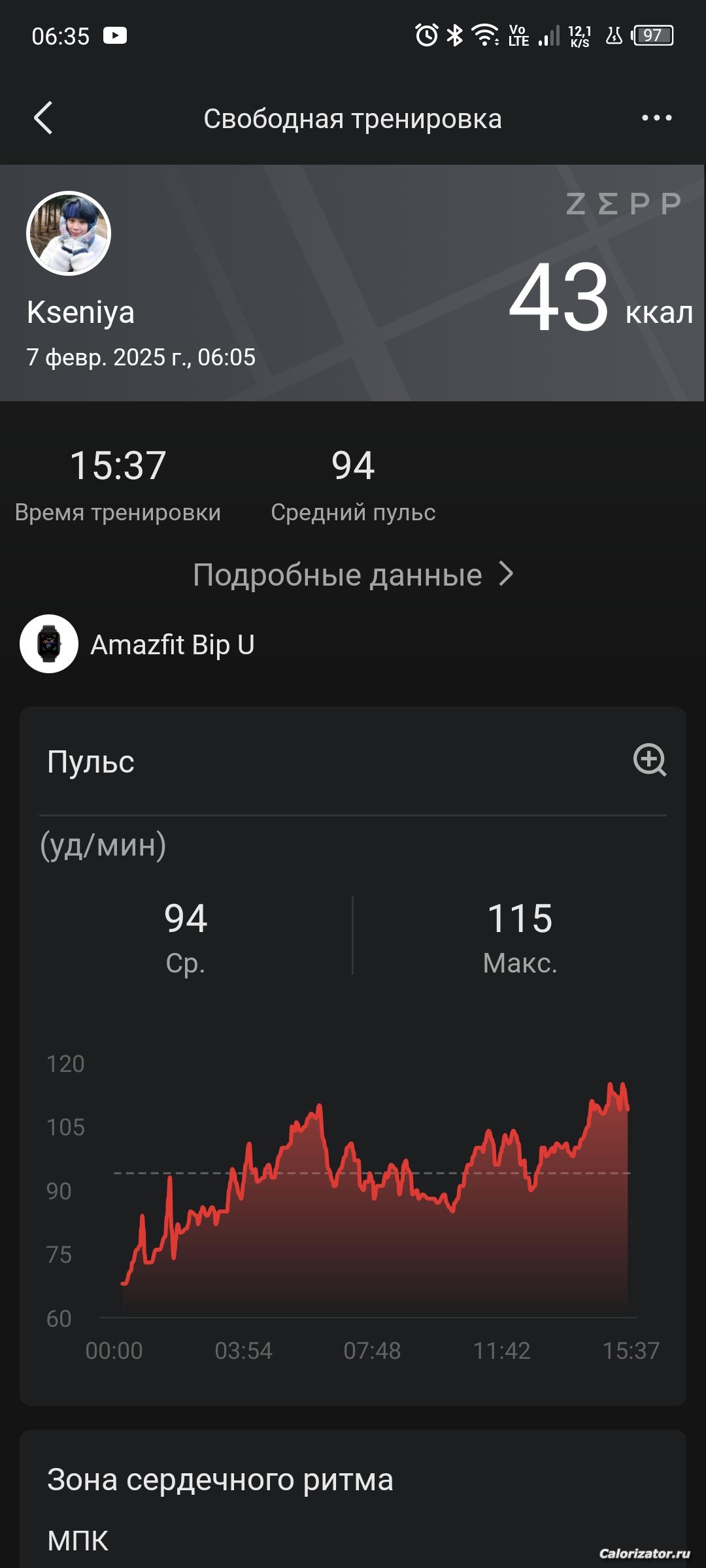The image size is (706, 1568).
Task: Enlarge the Пульс heart rate chart
Action: [649, 760]
